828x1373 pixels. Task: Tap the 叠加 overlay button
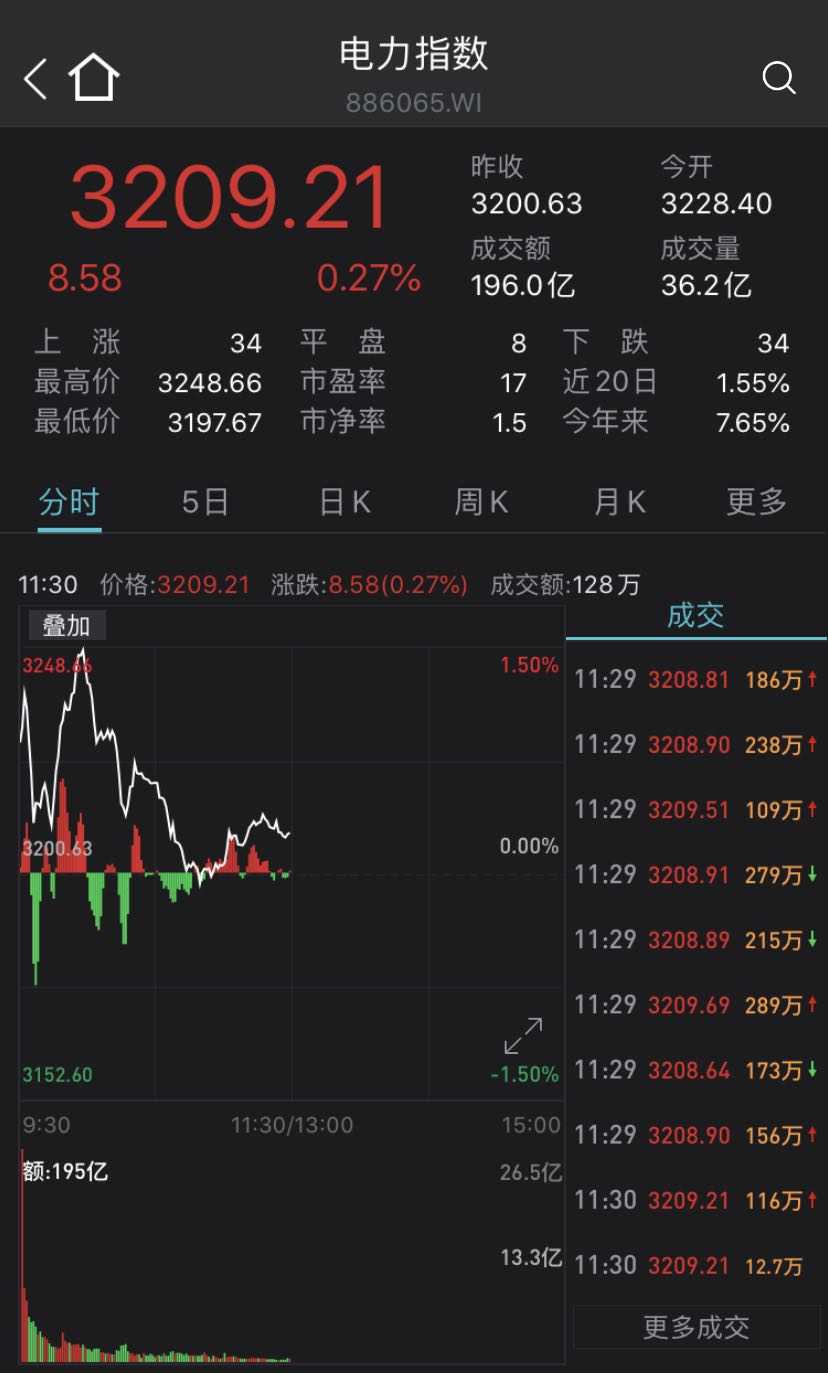click(66, 626)
